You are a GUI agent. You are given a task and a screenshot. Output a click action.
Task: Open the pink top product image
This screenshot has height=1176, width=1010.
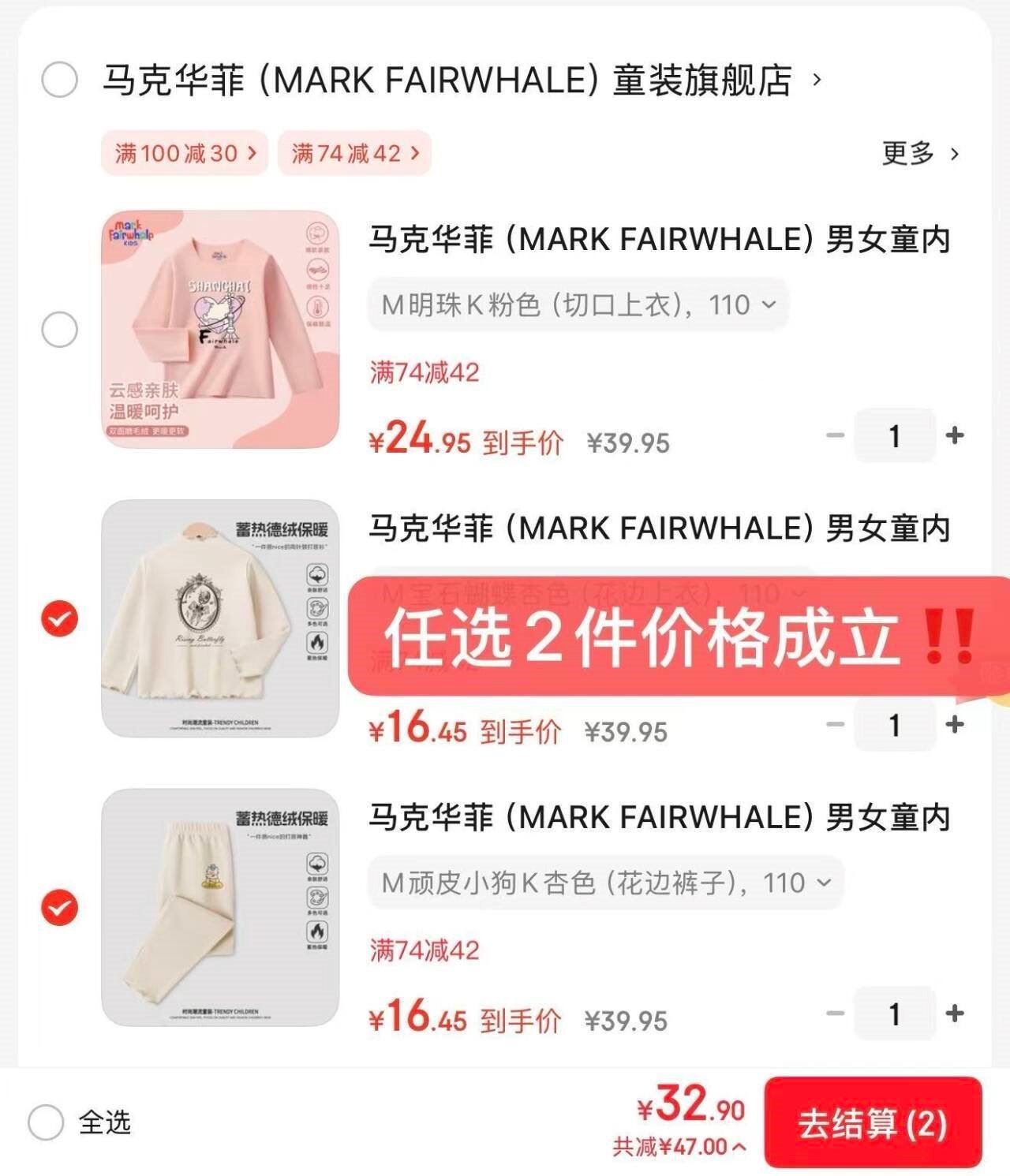coord(220,330)
